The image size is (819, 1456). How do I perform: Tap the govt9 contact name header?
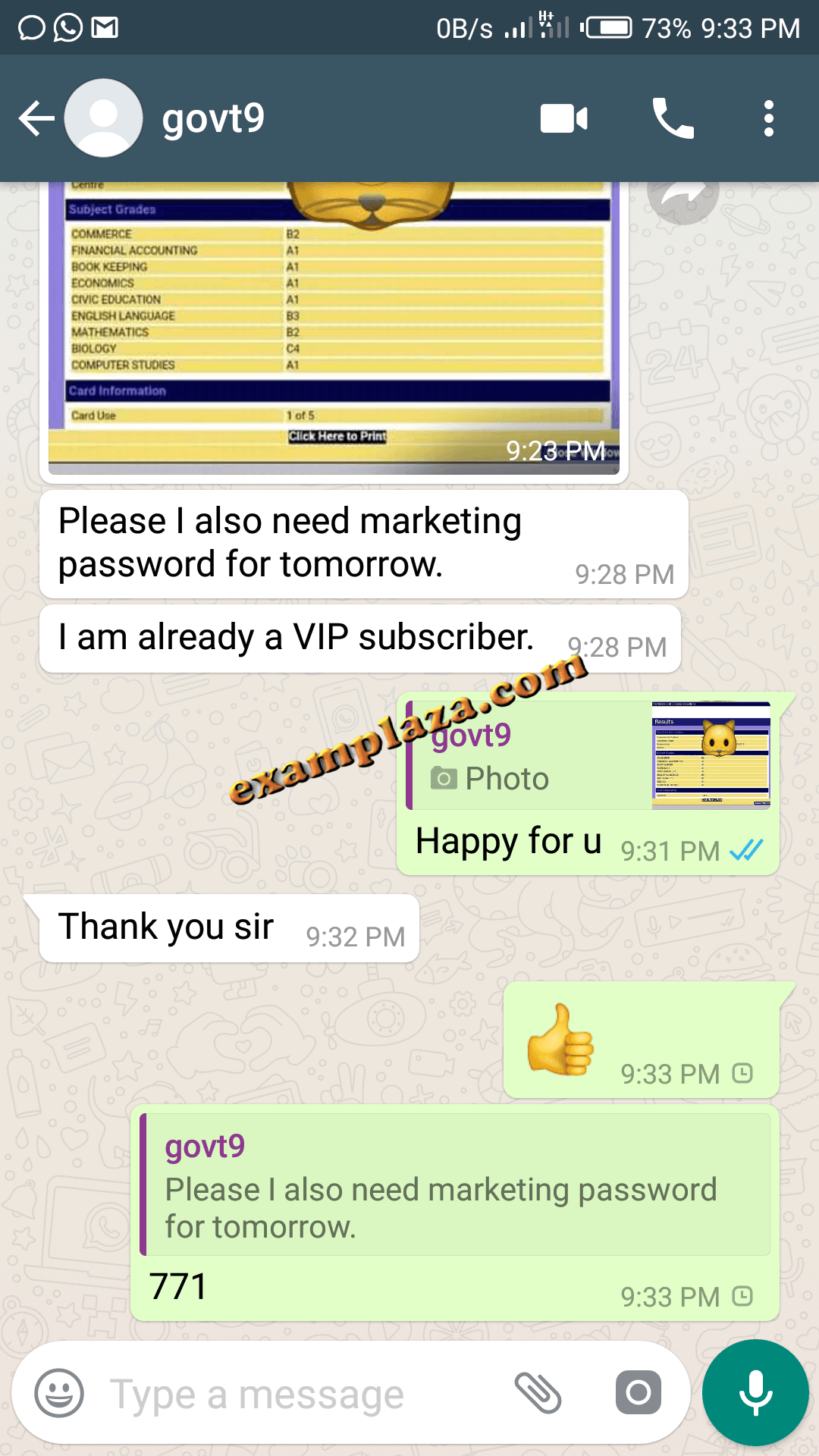(x=212, y=118)
